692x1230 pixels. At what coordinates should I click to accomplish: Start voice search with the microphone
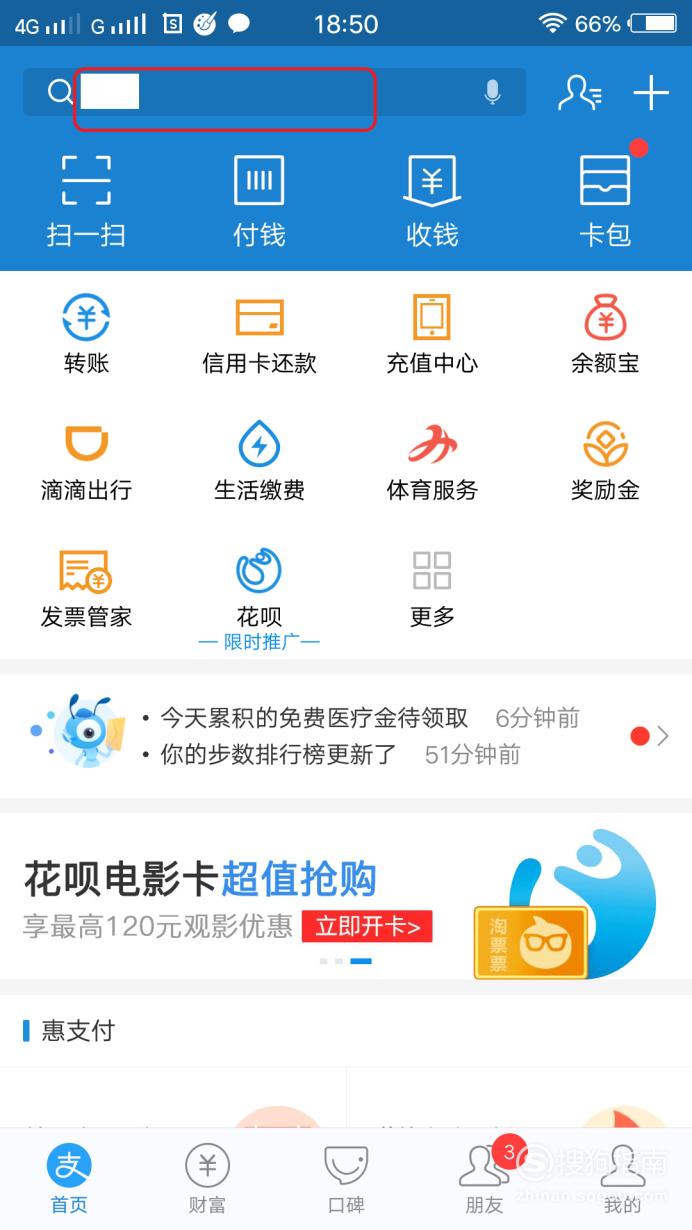[492, 93]
